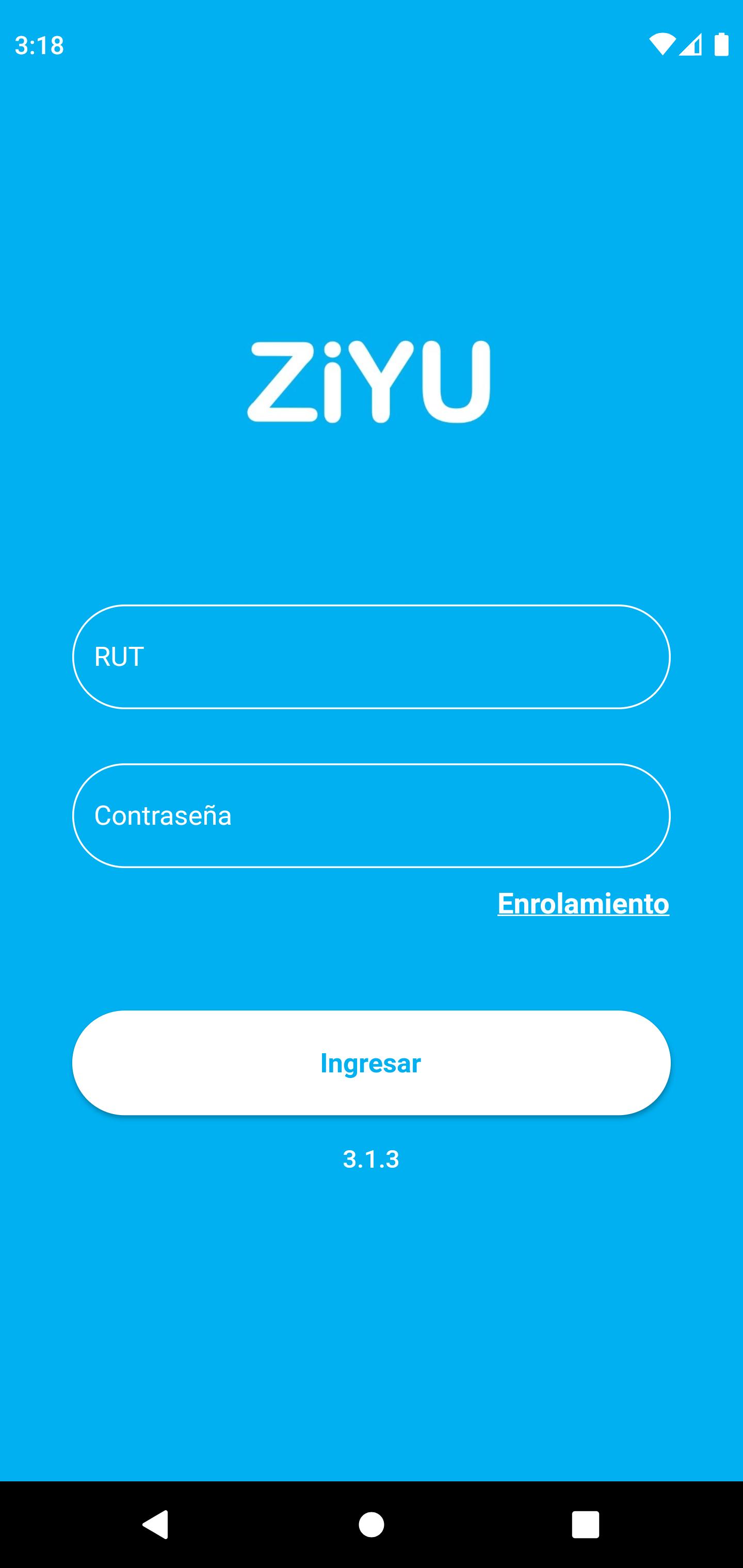Tap the Ingresar login button
This screenshot has width=743, height=1568.
tap(371, 1063)
